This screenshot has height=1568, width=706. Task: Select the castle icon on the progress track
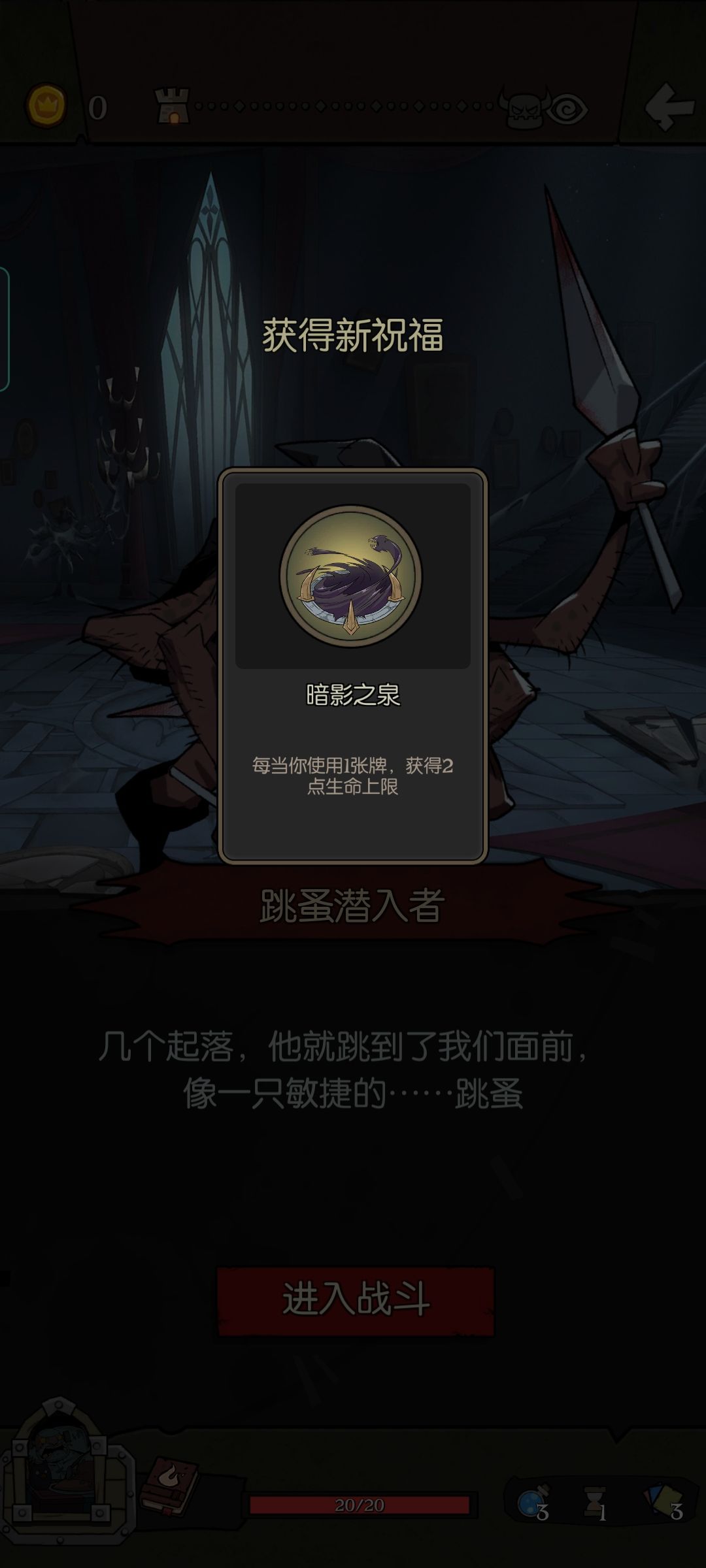(173, 106)
